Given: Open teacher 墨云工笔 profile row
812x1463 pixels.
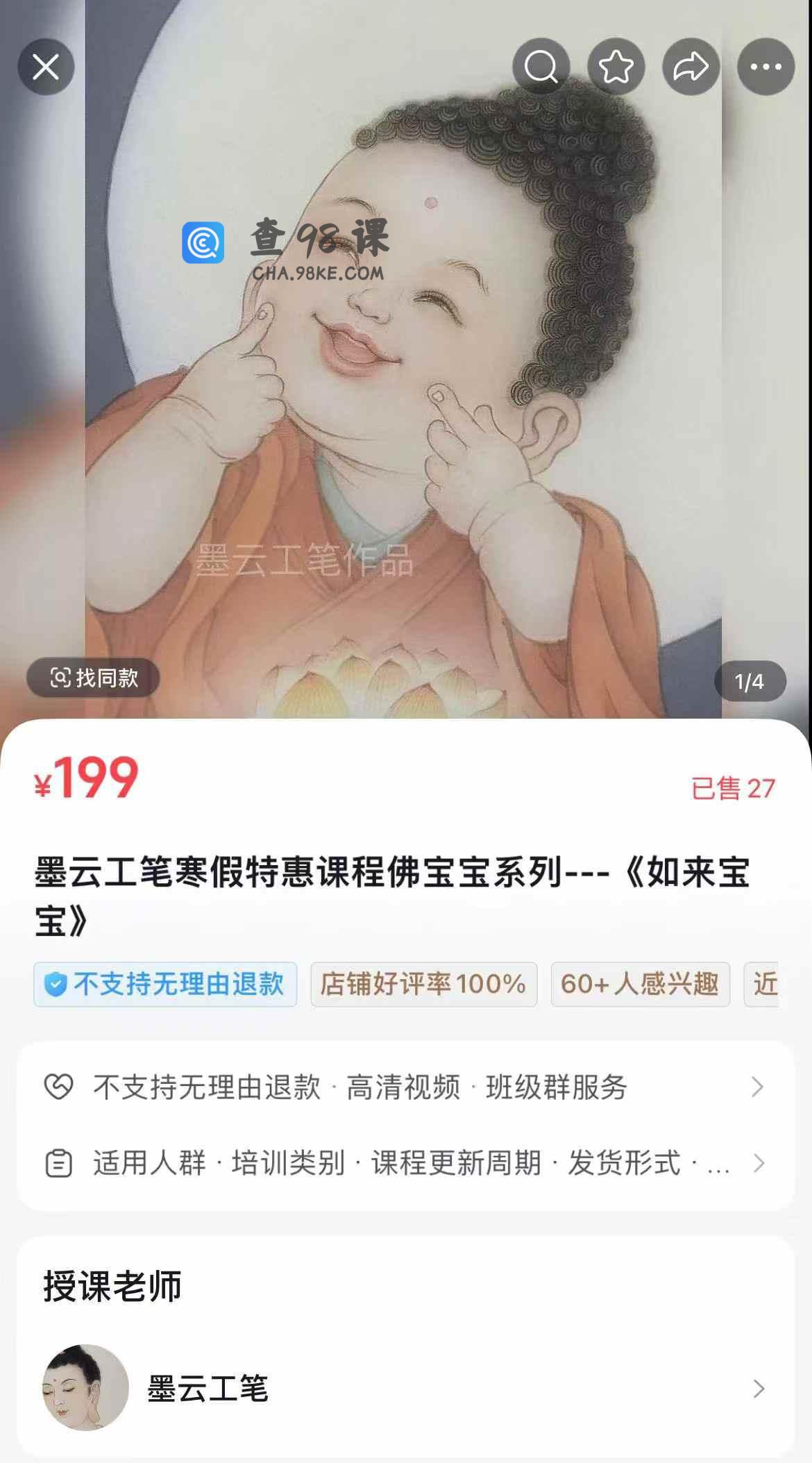Looking at the screenshot, I should tap(405, 1389).
